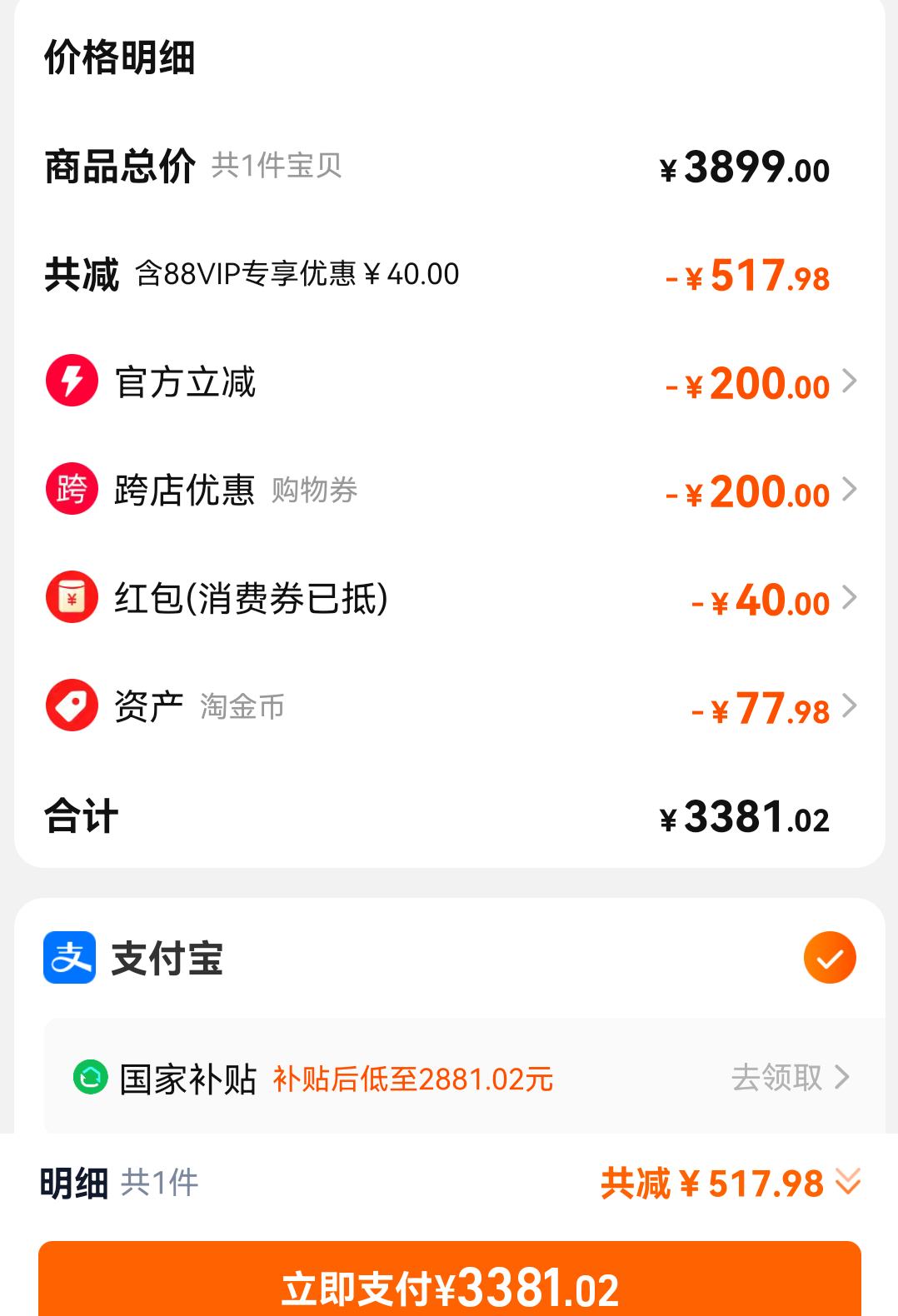Toggle the orange Alipay payment checkmark
The image size is (898, 1316).
click(x=828, y=957)
